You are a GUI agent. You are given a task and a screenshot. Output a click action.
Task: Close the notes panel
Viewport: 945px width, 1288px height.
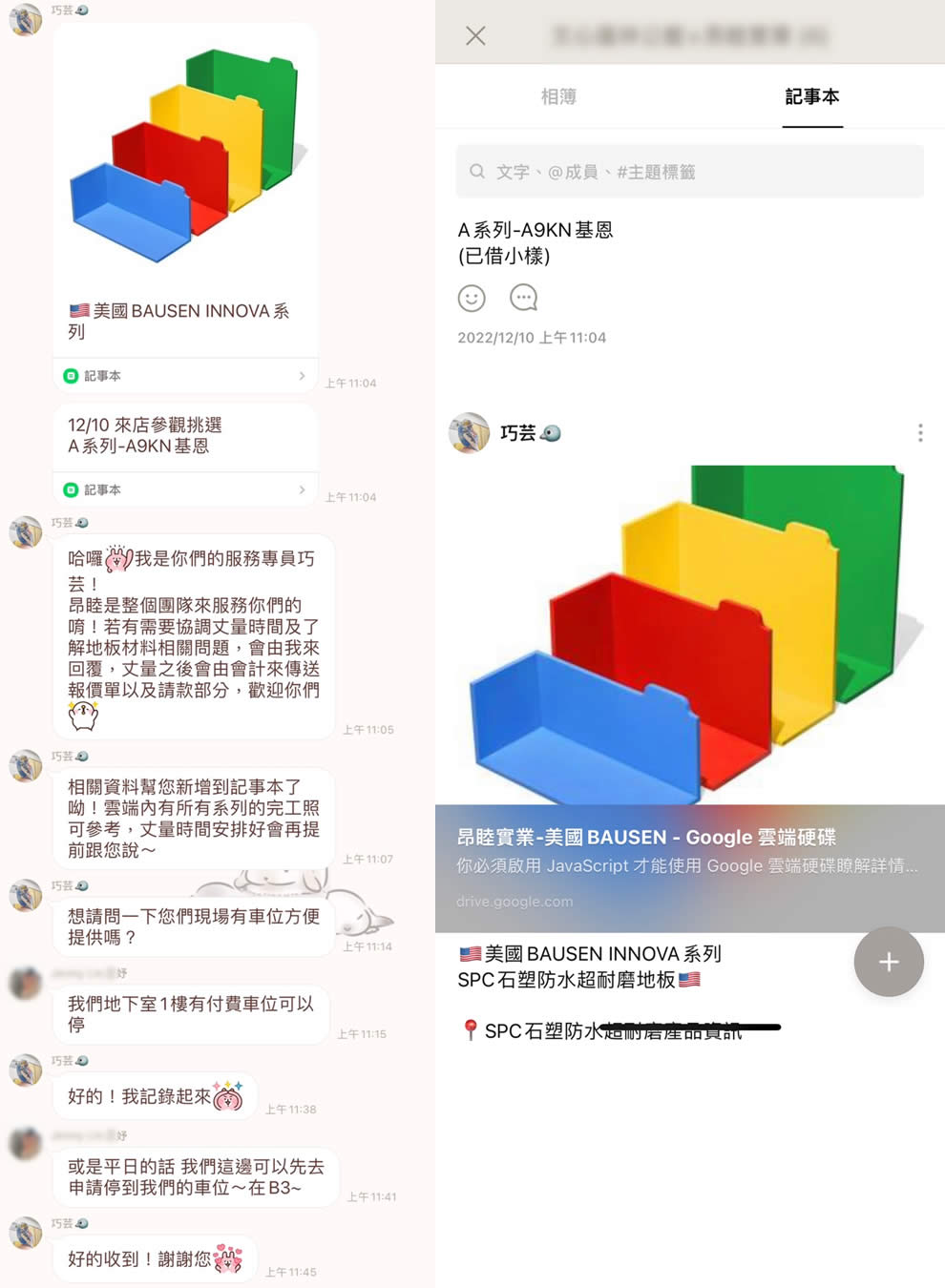(475, 36)
